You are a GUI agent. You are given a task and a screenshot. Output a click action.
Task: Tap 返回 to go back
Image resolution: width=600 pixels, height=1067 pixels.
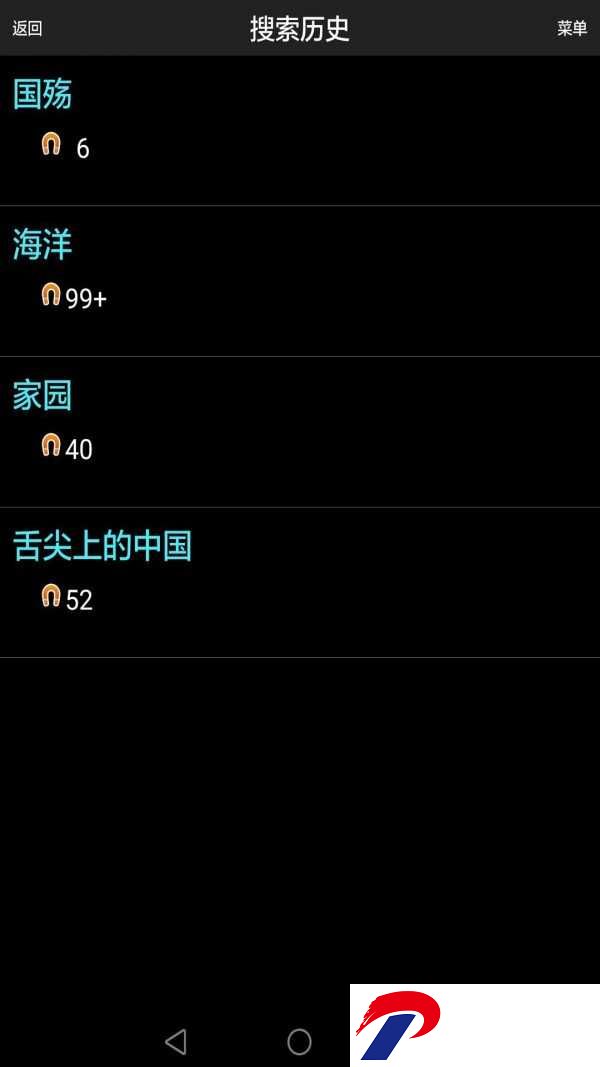[x=27, y=28]
